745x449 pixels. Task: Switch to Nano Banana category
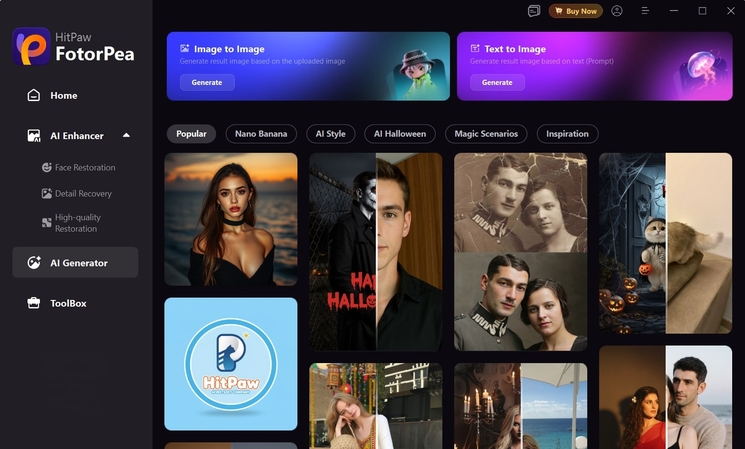[x=261, y=134]
